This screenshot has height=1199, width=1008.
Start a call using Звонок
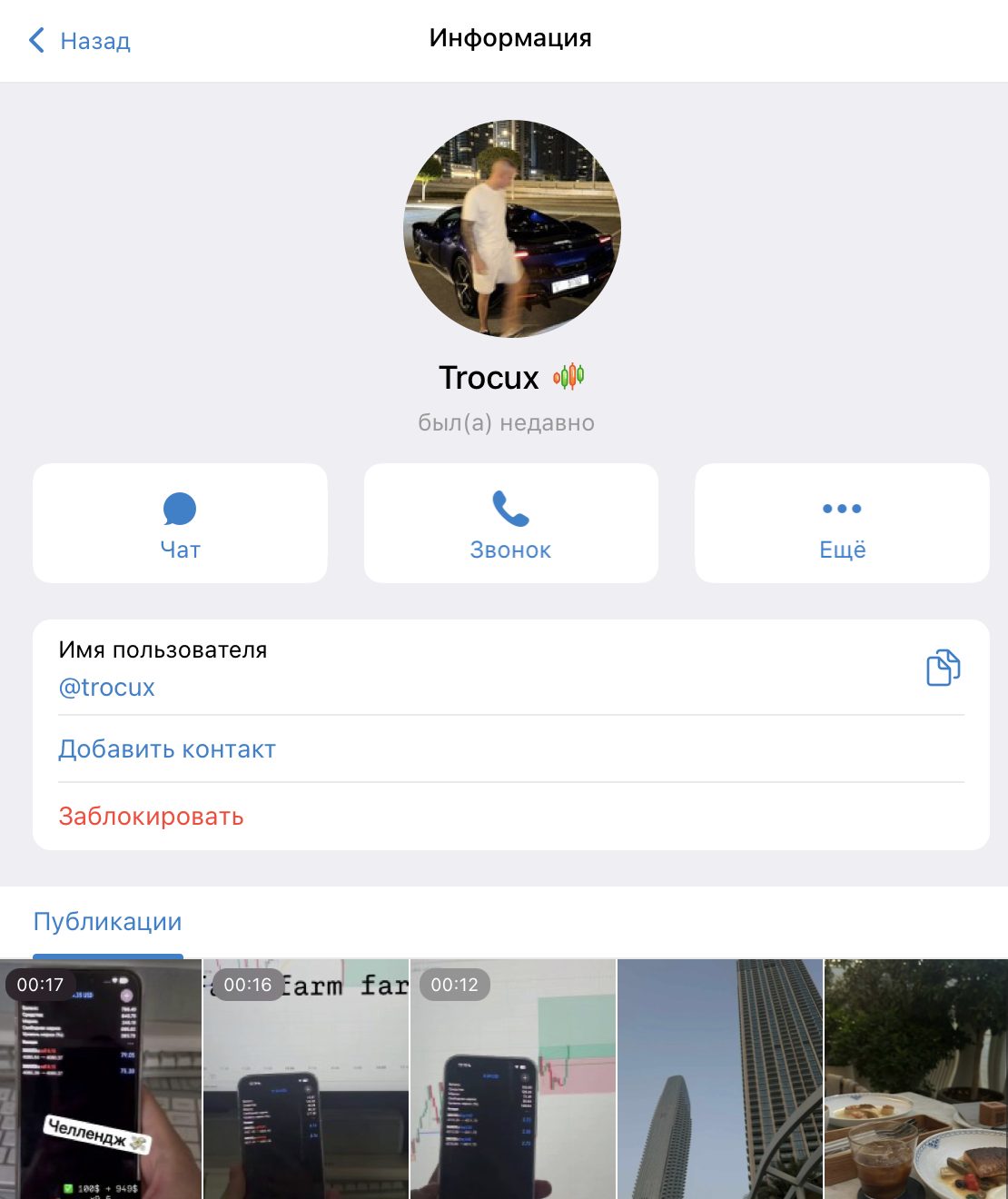coord(510,523)
